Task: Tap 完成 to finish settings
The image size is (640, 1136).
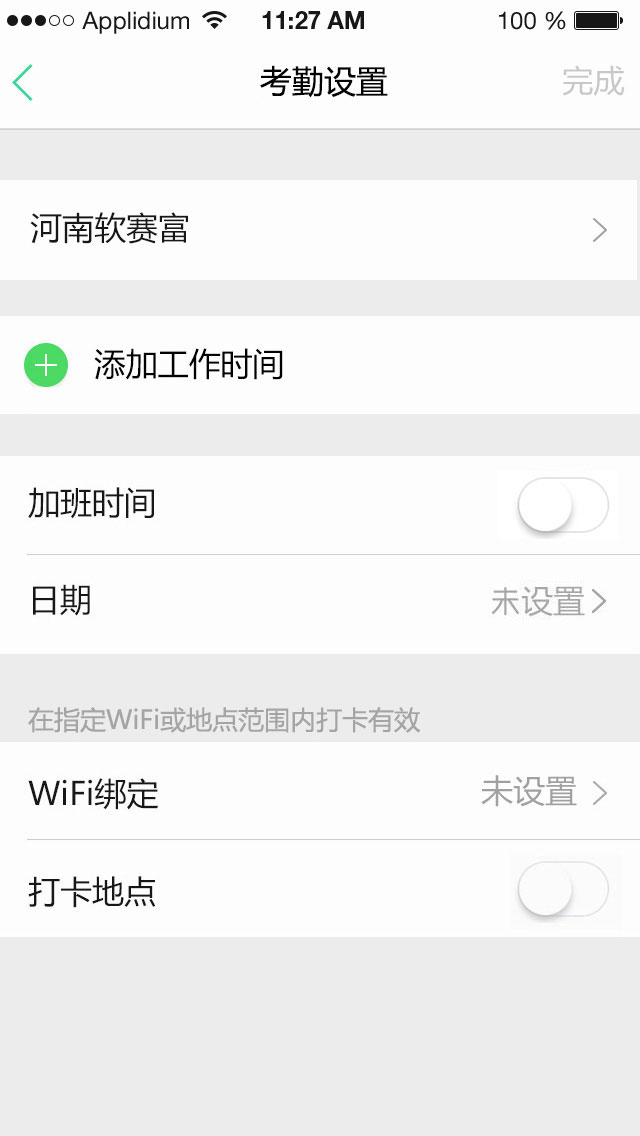Action: tap(592, 81)
